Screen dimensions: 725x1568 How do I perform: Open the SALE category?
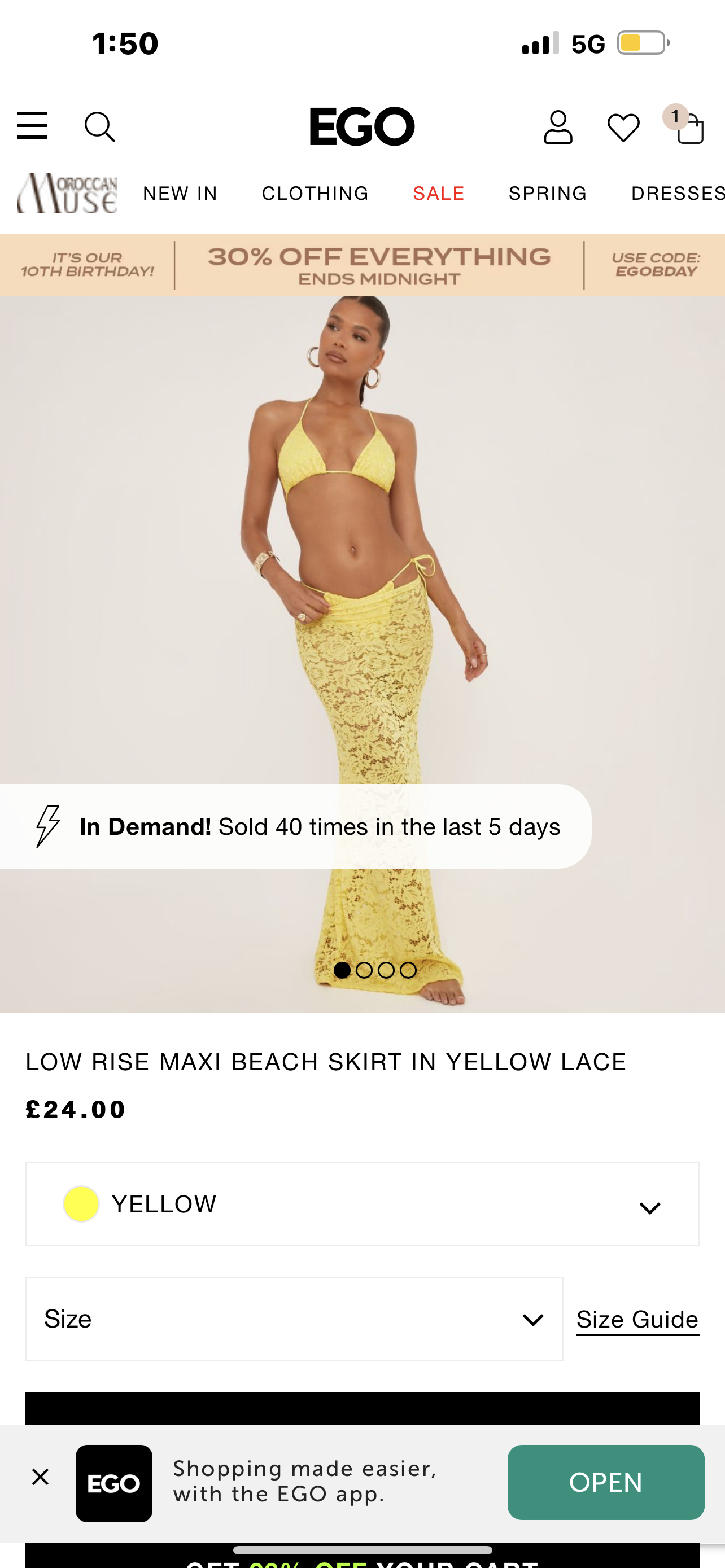438,194
